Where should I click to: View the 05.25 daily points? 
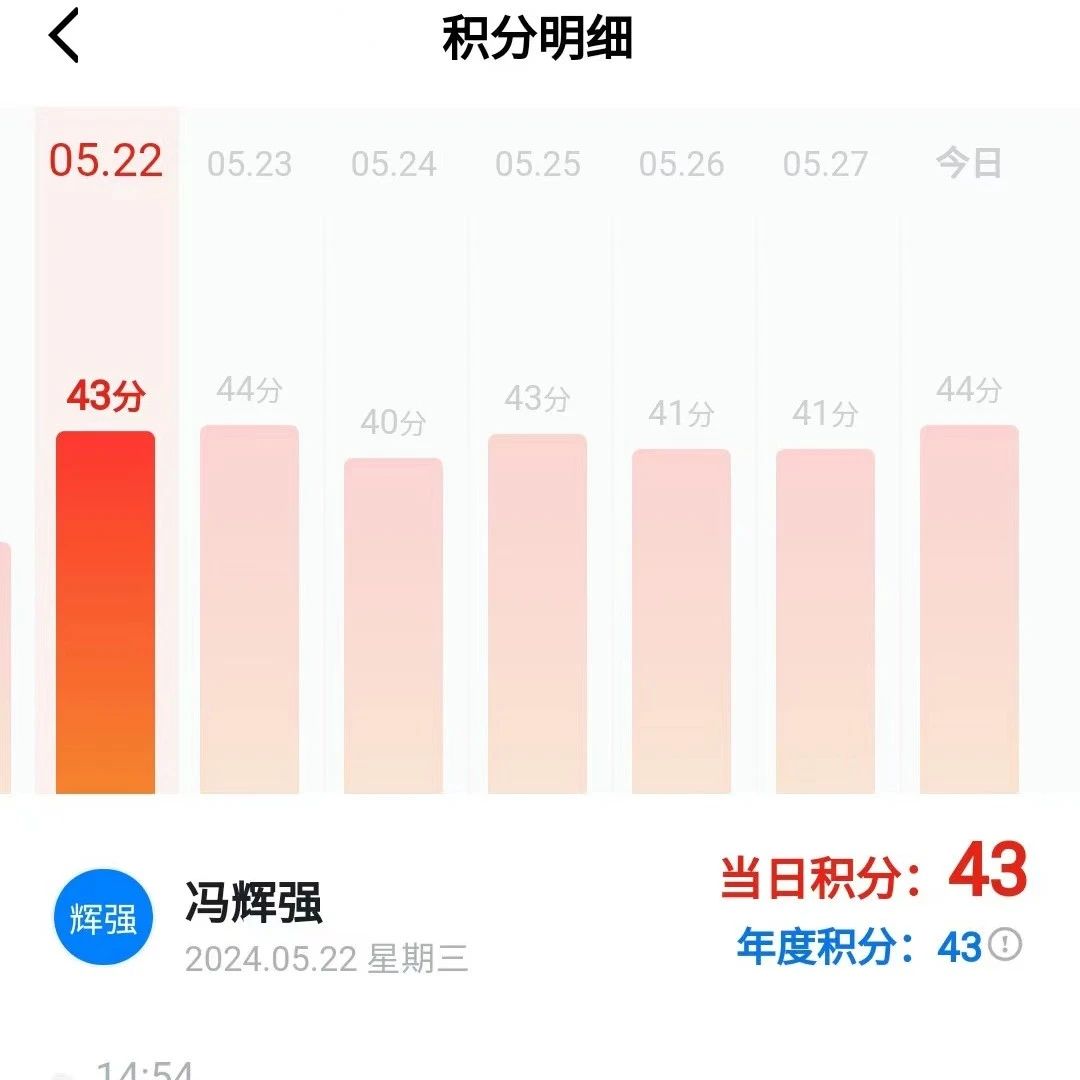[538, 613]
